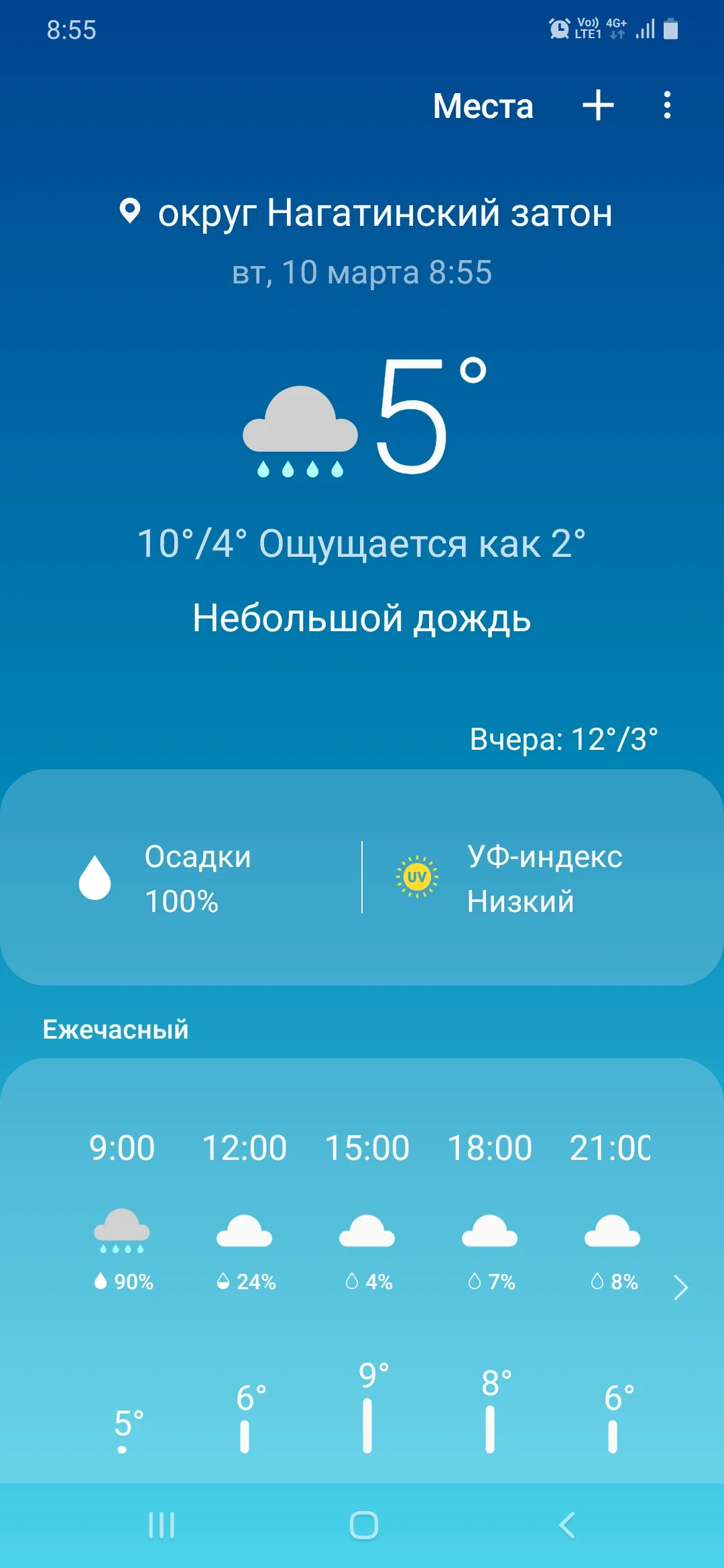The width and height of the screenshot is (724, 1568).
Task: Tap the 24% precipitation chance at 12:00
Action: click(246, 1282)
